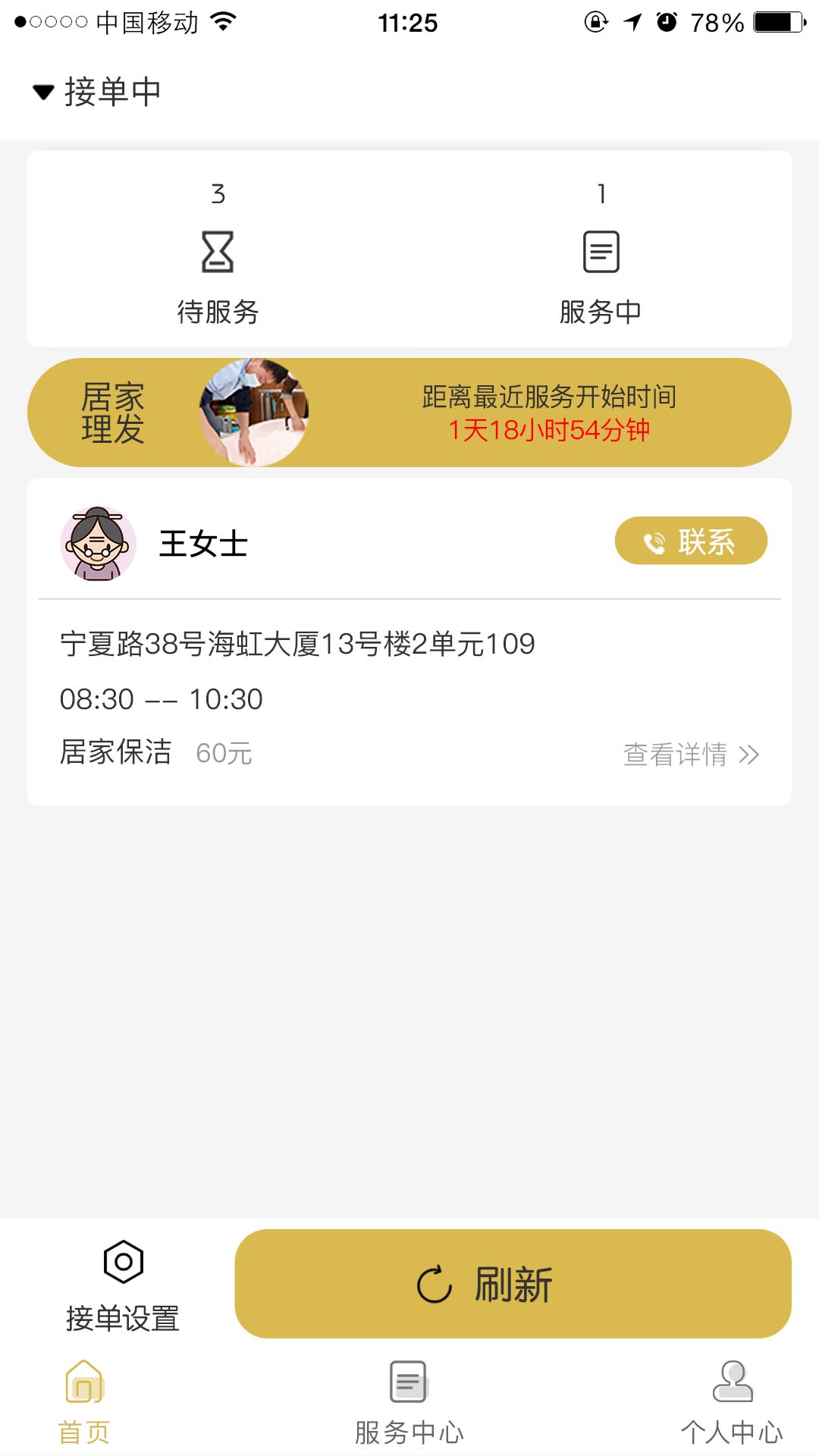
Task: Go to the 服务中心 tab
Action: click(x=409, y=1403)
